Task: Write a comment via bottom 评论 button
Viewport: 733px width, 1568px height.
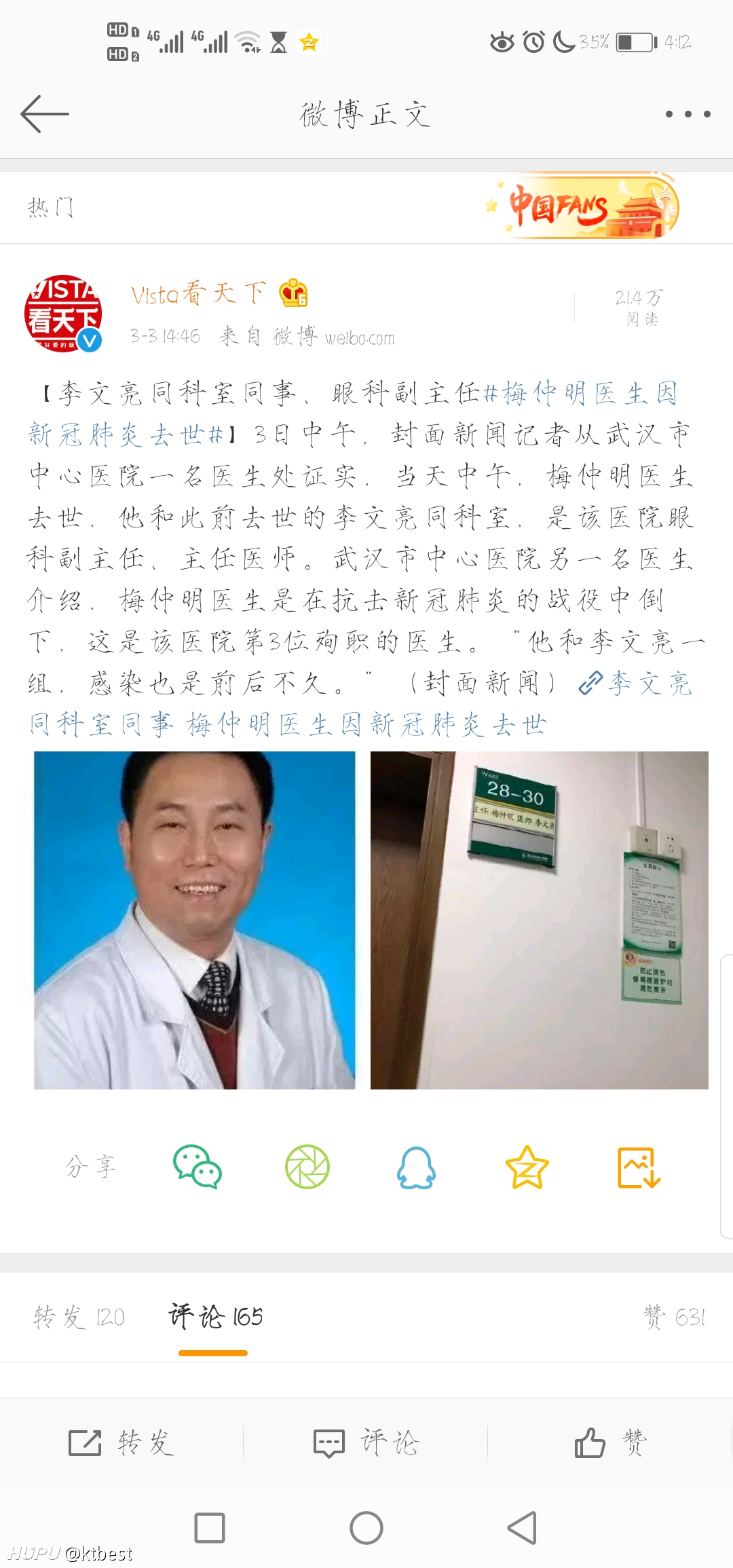Action: pyautogui.click(x=366, y=1442)
